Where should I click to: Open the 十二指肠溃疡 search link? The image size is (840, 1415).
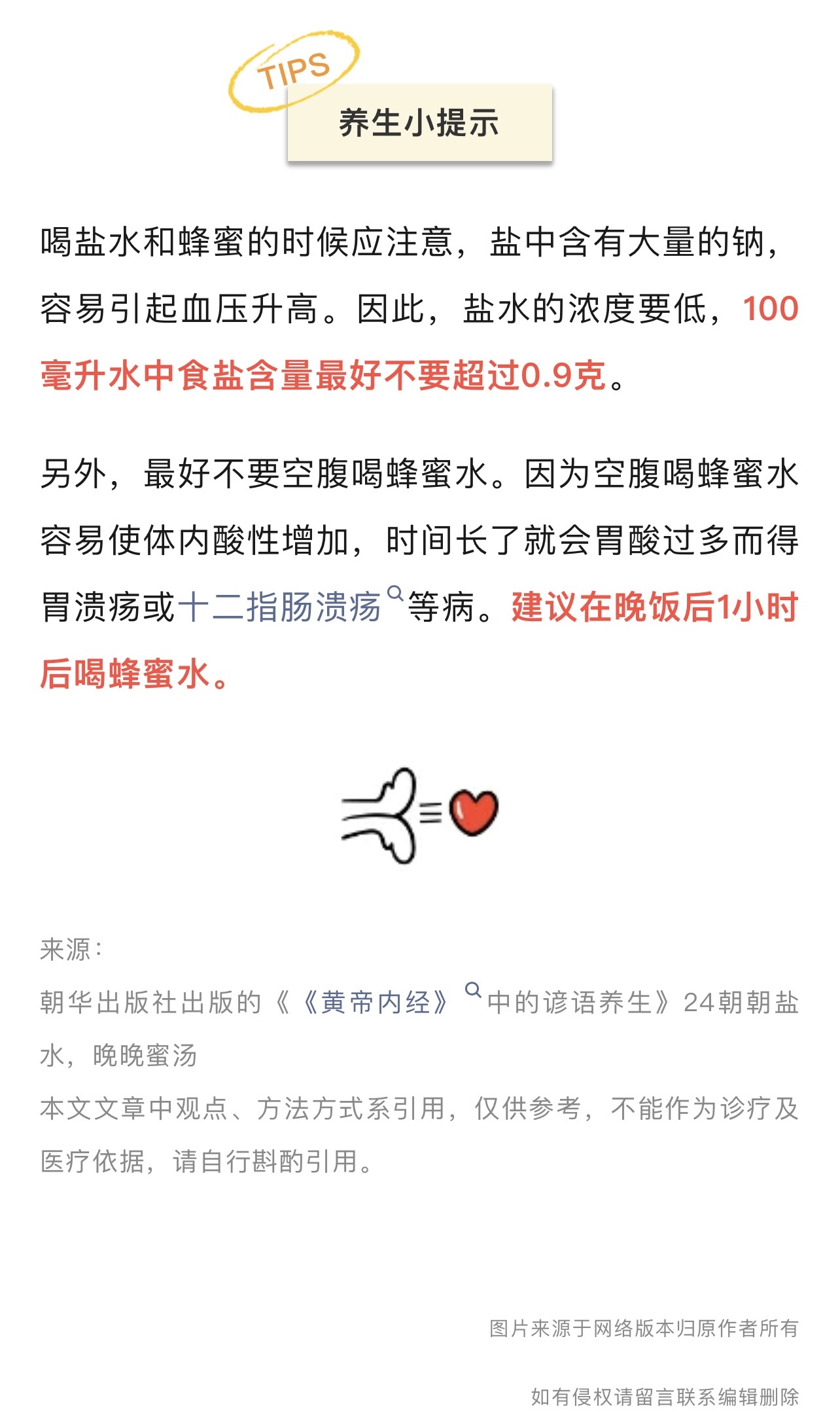[x=280, y=607]
